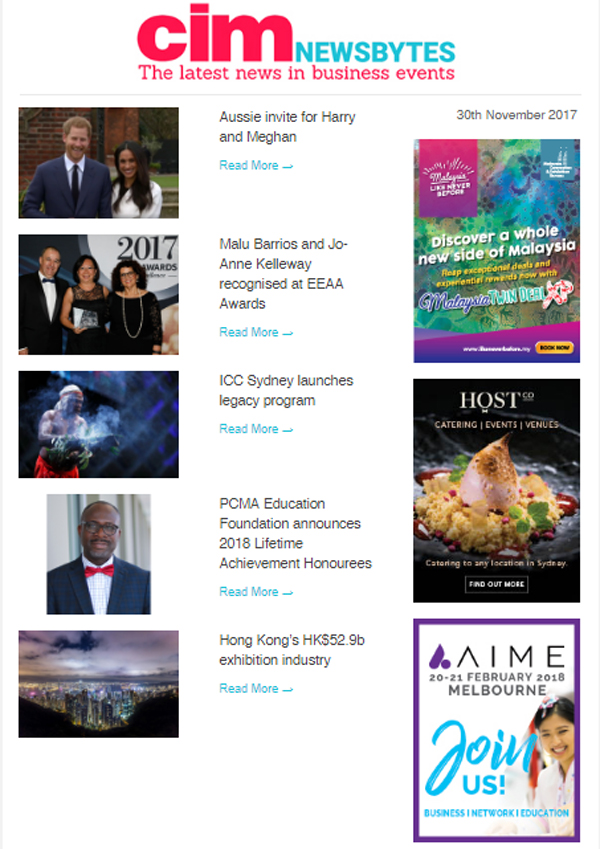Open the Harry and Meghan article photo
Viewport: 600px width, 849px height.
coord(98,162)
